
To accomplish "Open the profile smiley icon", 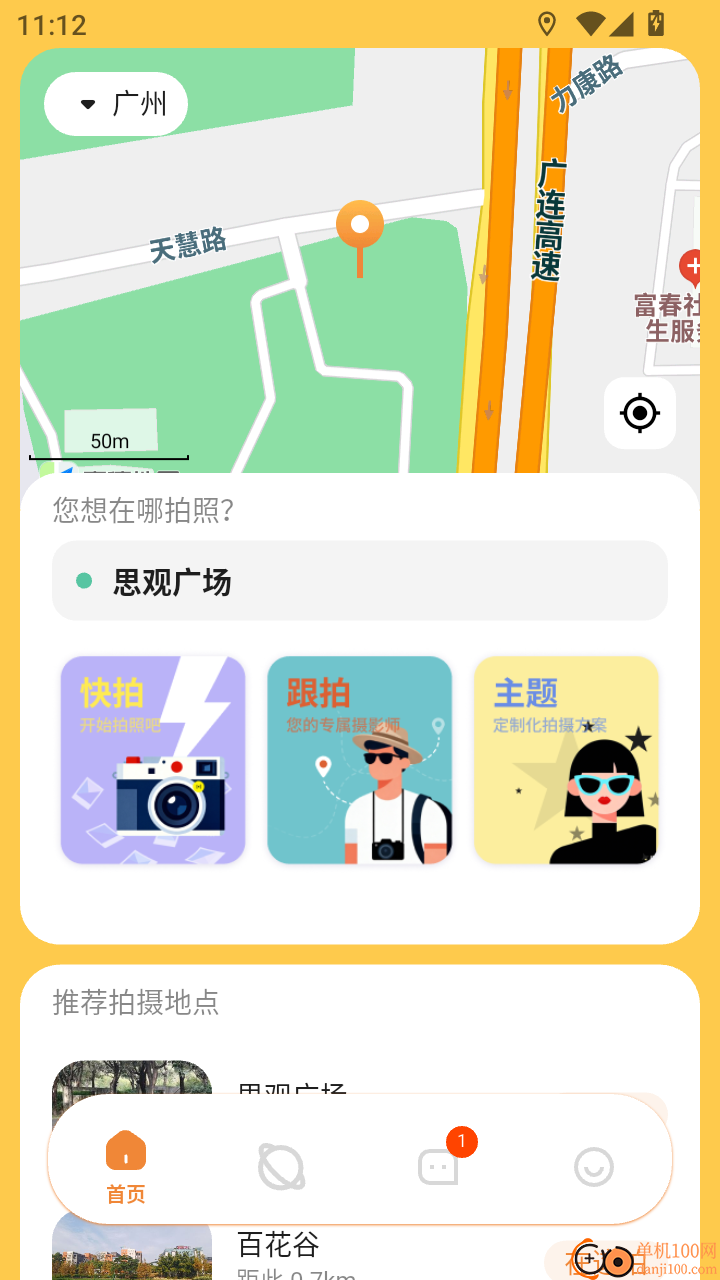I will 594,1165.
